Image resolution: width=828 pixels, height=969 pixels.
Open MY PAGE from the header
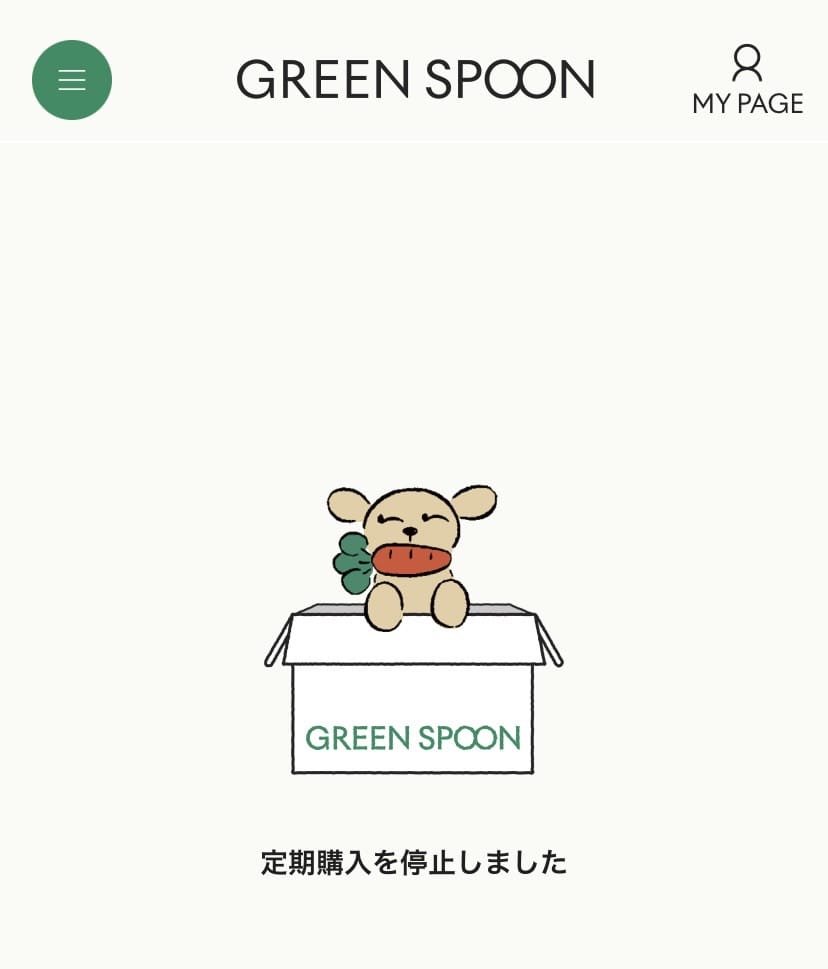747,80
